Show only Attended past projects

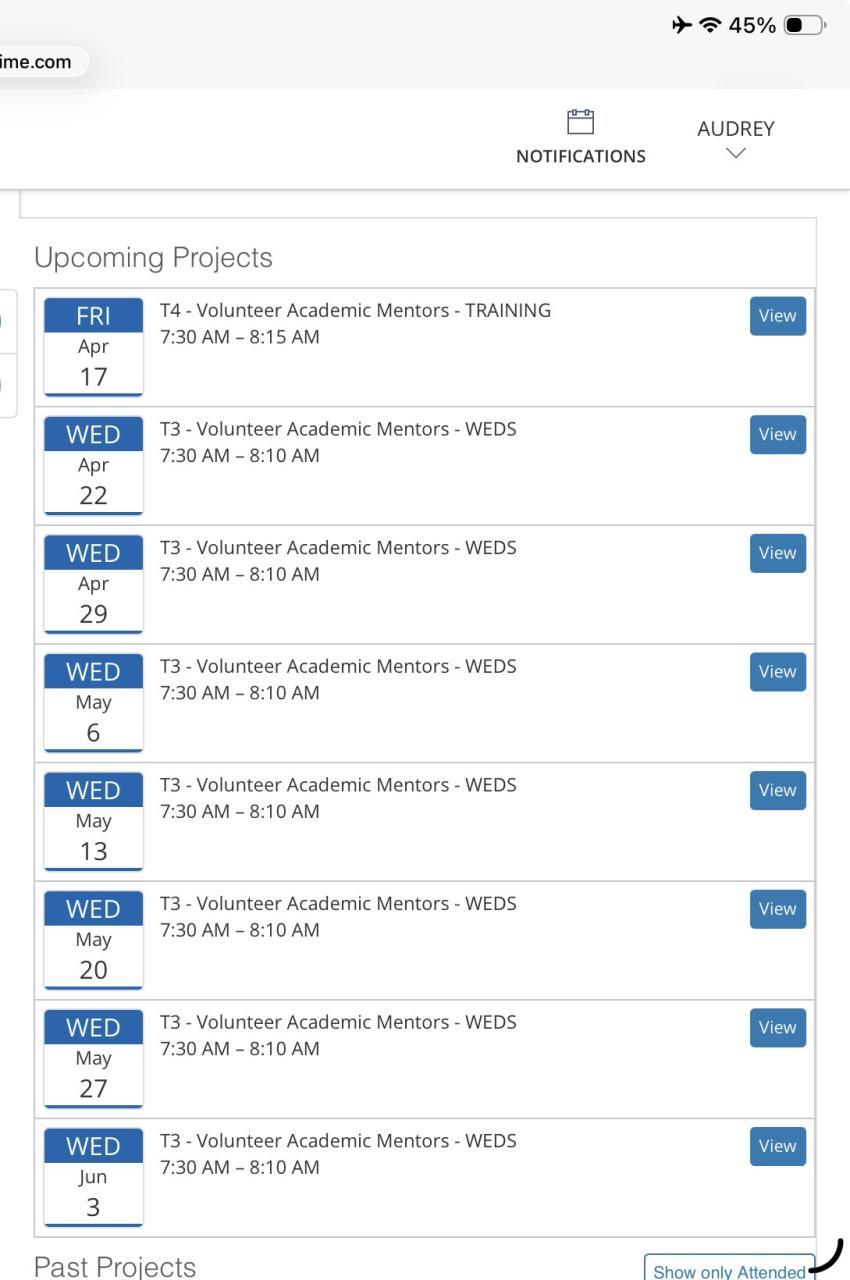[x=730, y=1268]
